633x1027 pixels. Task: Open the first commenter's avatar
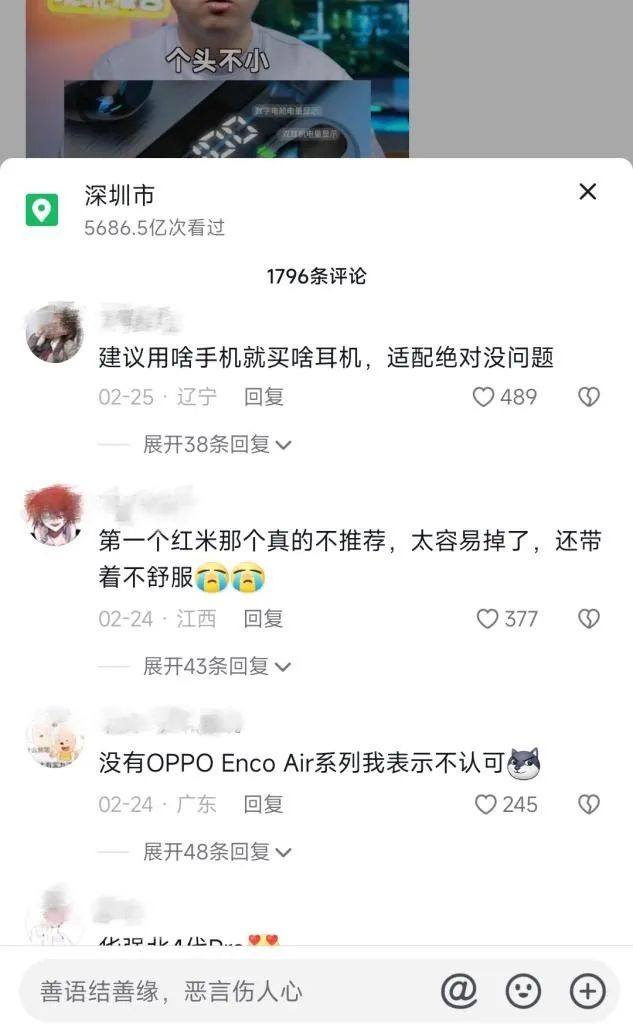[x=54, y=333]
